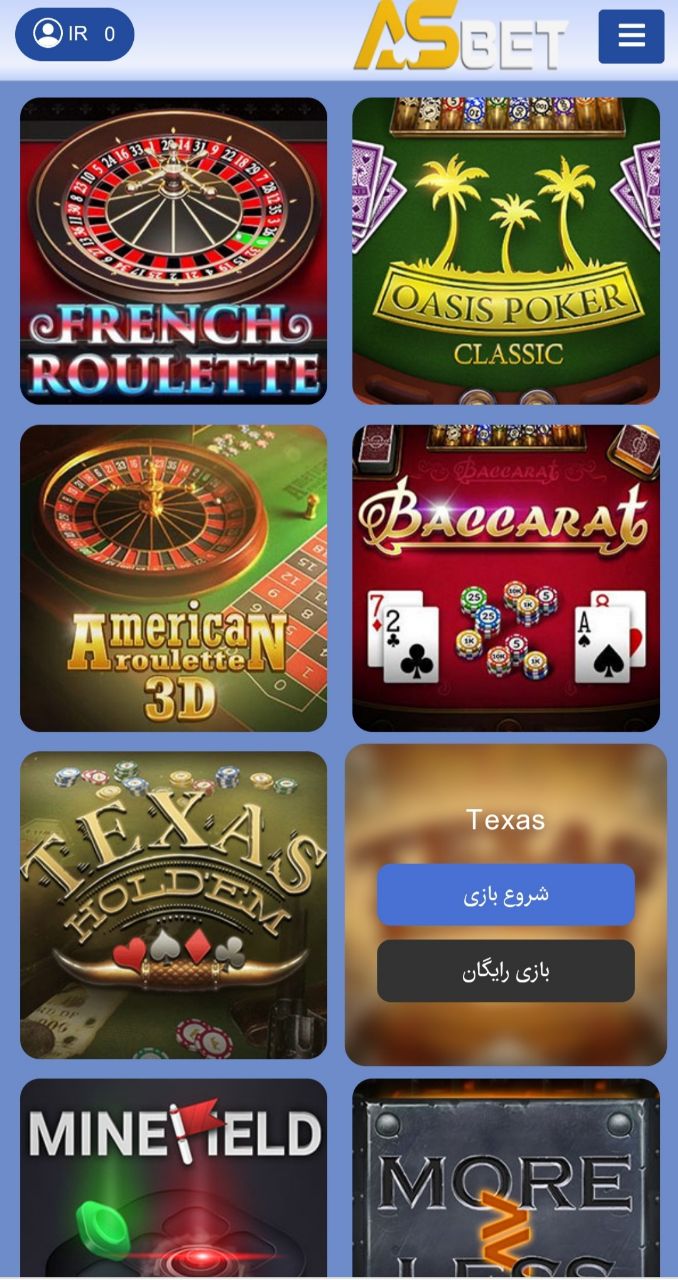
Task: Select American Roulette 3D
Action: pyautogui.click(x=173, y=578)
